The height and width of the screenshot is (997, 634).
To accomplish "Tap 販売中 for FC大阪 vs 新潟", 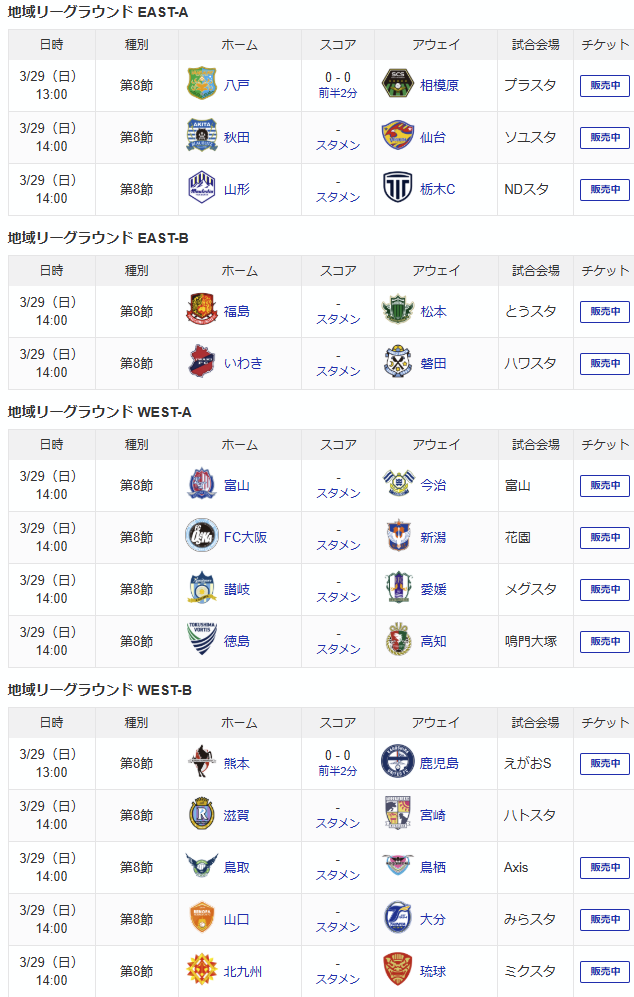I will click(604, 538).
